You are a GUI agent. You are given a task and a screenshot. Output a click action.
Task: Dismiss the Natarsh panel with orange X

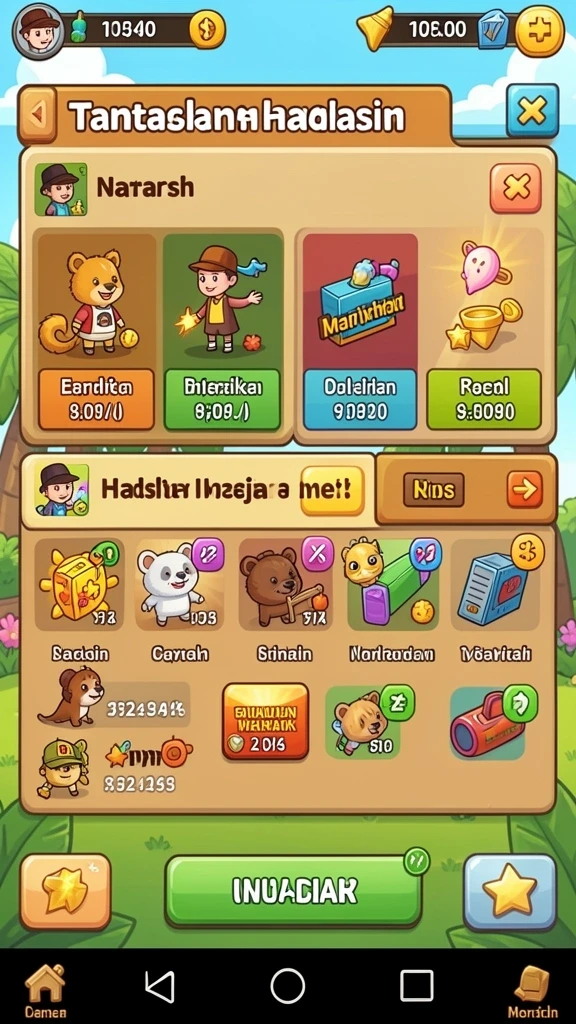point(515,189)
